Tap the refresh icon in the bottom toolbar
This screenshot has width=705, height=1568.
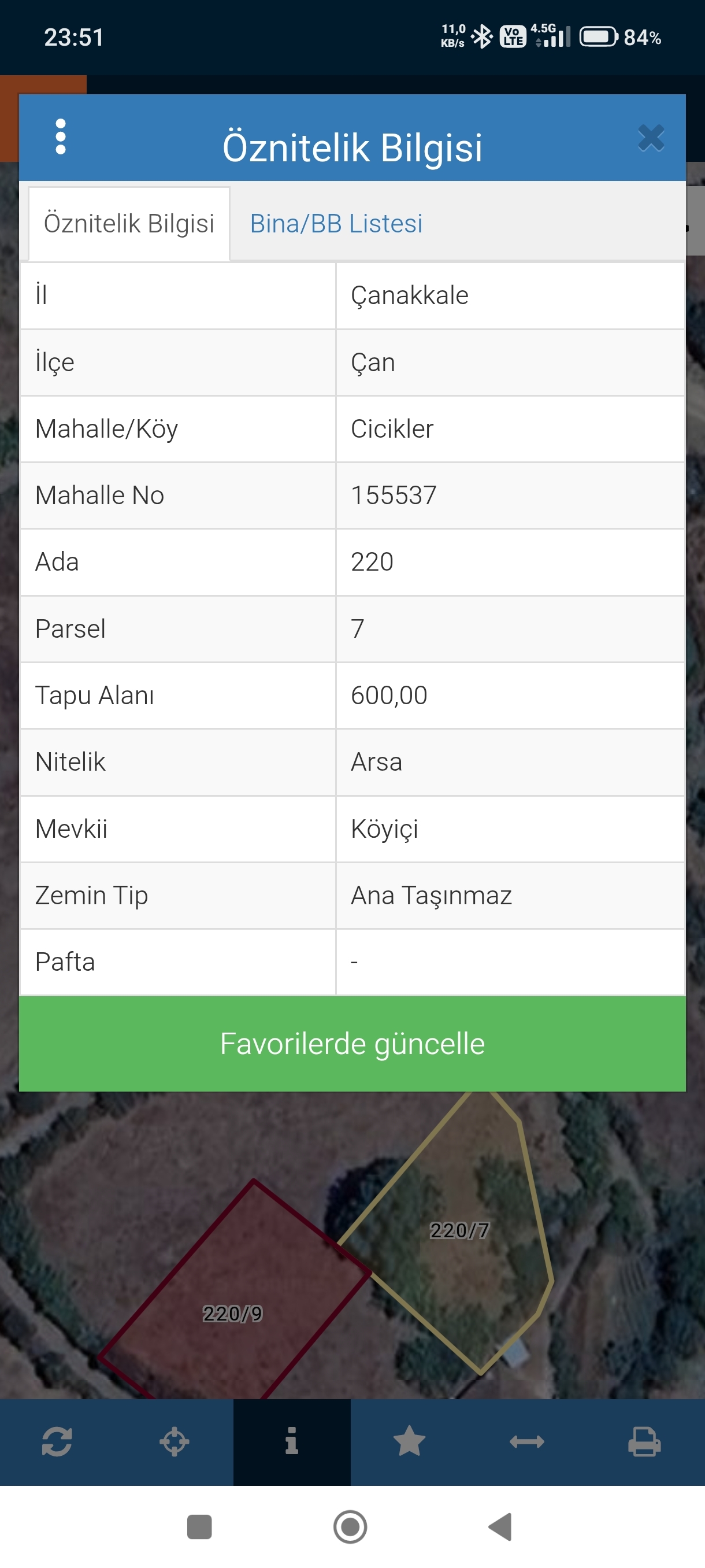pos(57,1441)
